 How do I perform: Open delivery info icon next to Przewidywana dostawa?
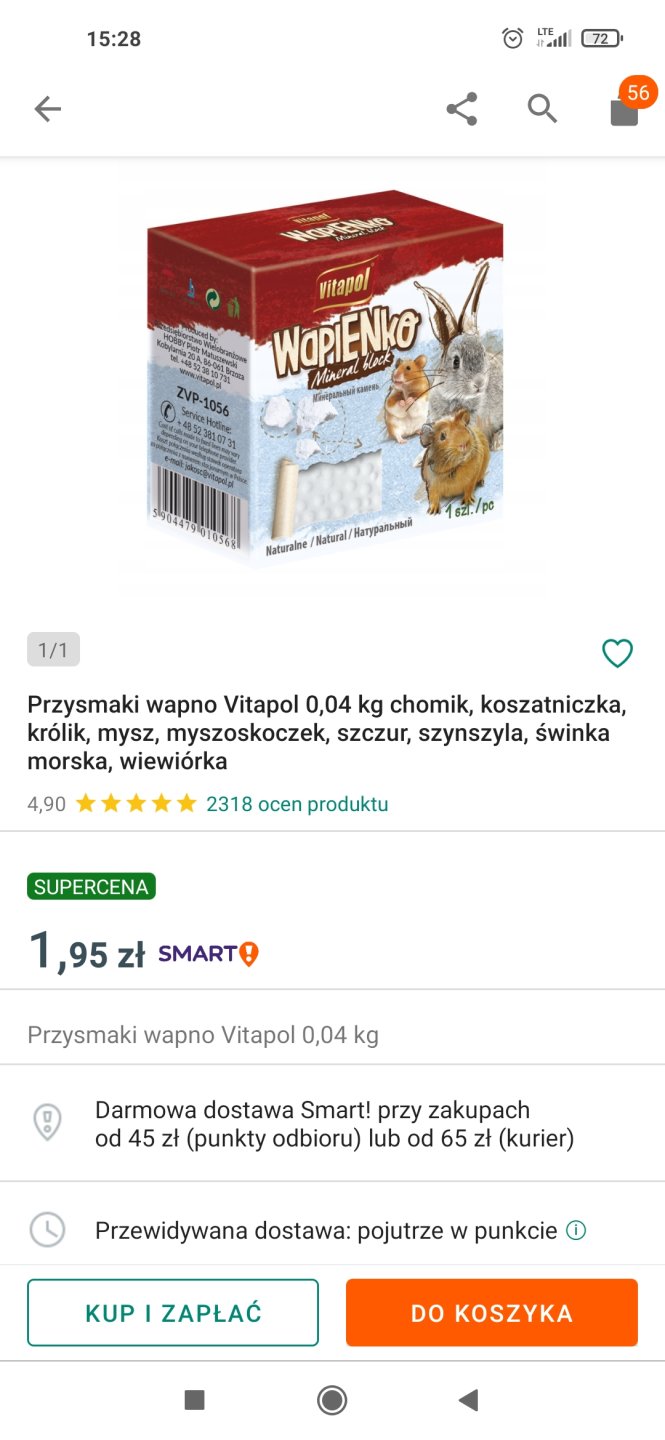(x=576, y=1231)
